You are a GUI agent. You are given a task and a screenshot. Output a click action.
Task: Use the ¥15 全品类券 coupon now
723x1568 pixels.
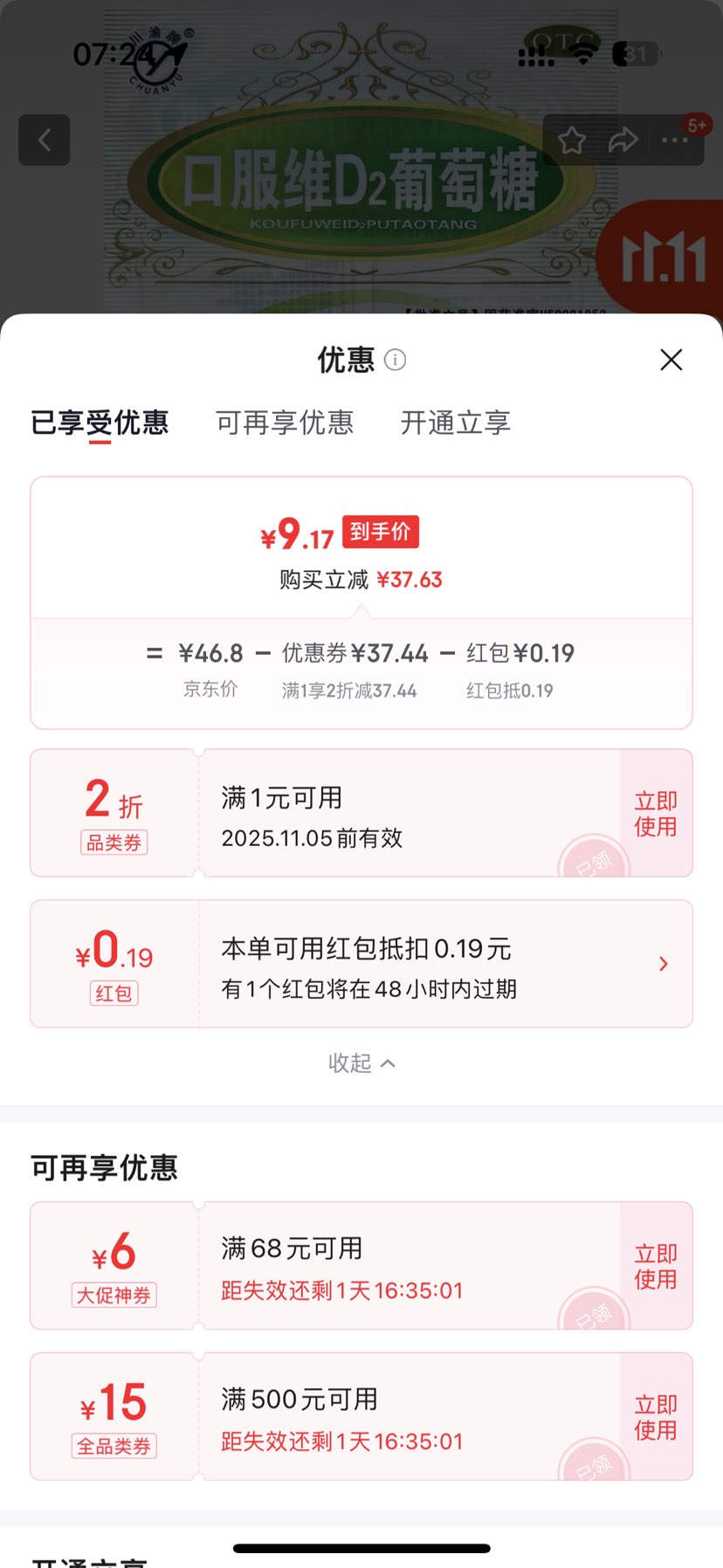coord(656,1417)
